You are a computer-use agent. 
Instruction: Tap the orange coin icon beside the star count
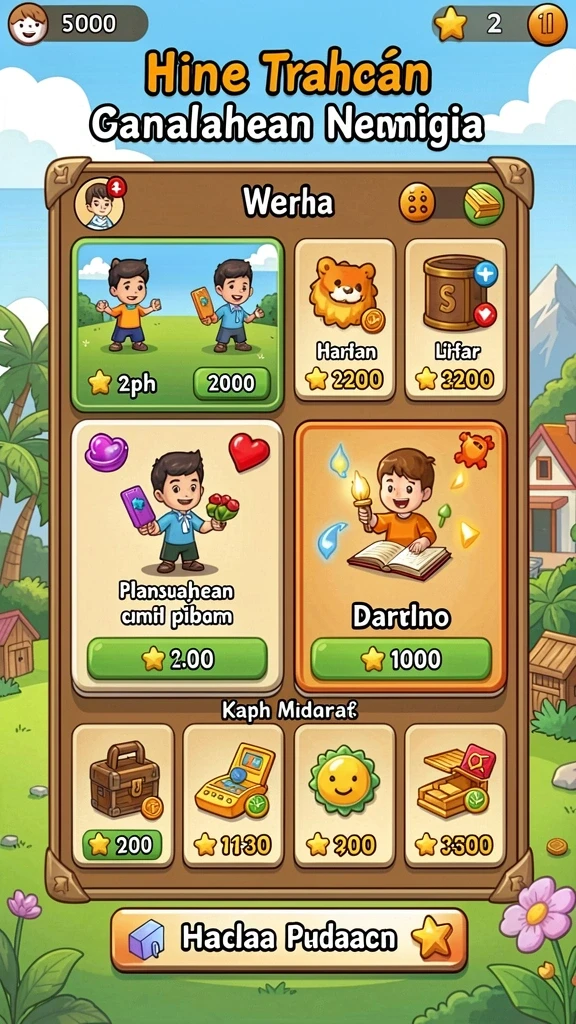547,24
